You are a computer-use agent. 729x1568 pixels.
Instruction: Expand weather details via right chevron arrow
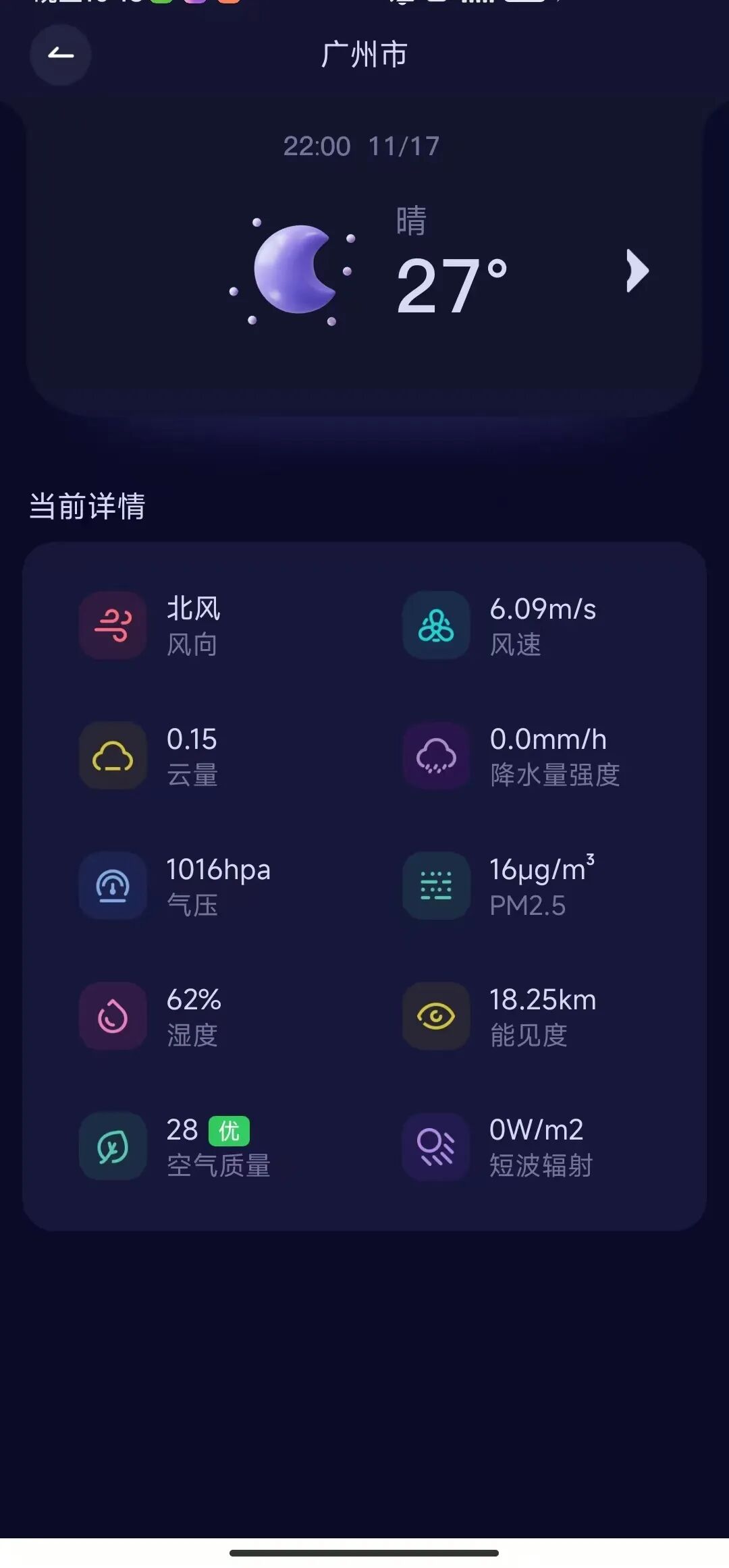pyautogui.click(x=635, y=271)
